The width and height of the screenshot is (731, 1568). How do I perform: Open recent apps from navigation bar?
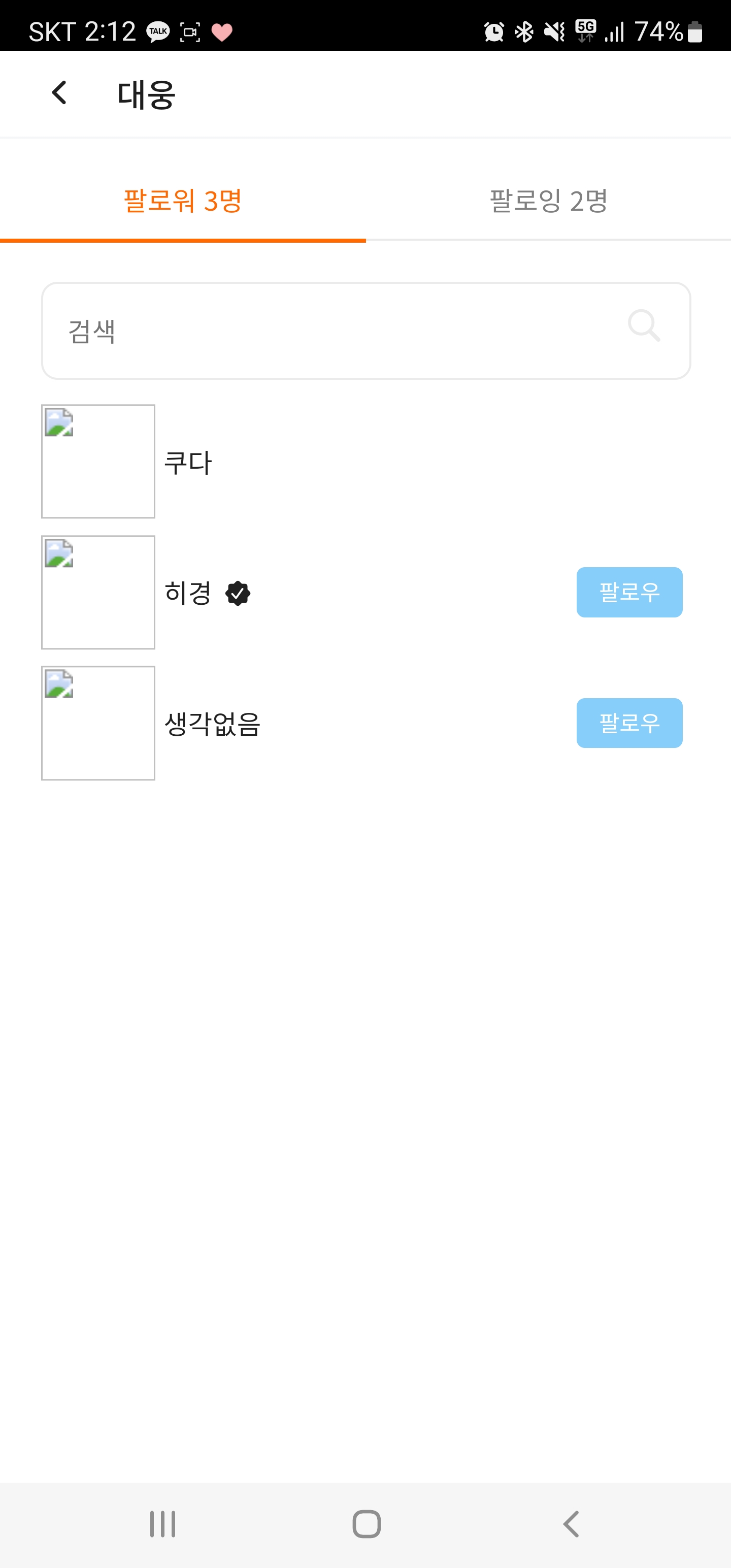(162, 1524)
